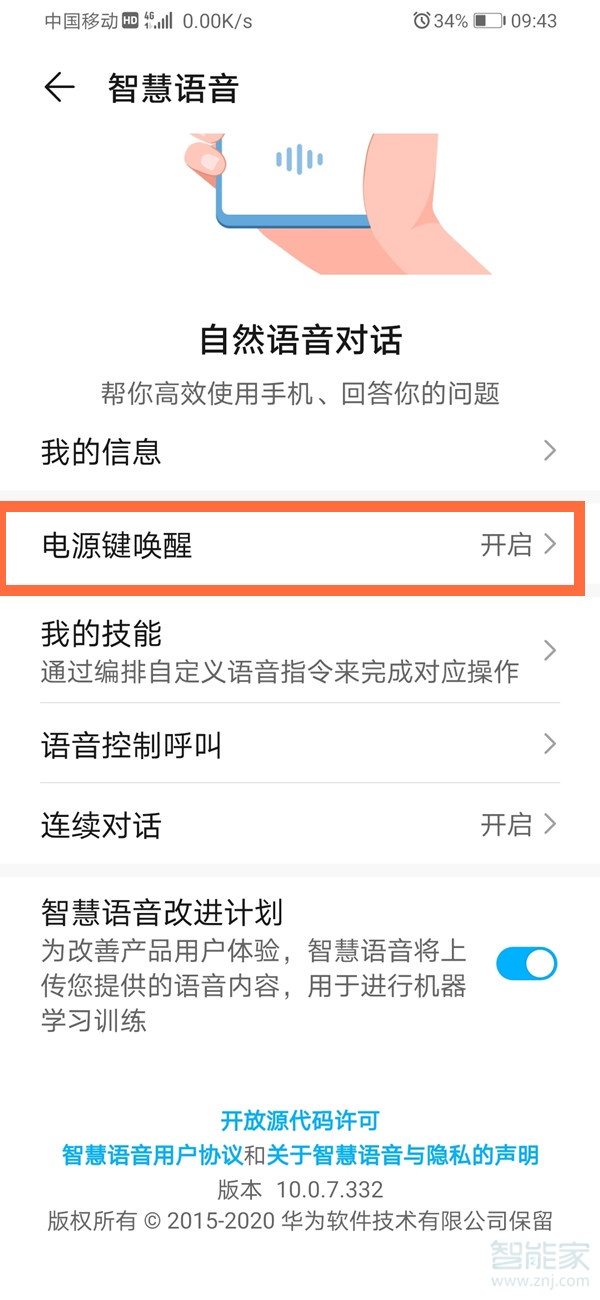Open 连续对话 setting

(x=300, y=826)
